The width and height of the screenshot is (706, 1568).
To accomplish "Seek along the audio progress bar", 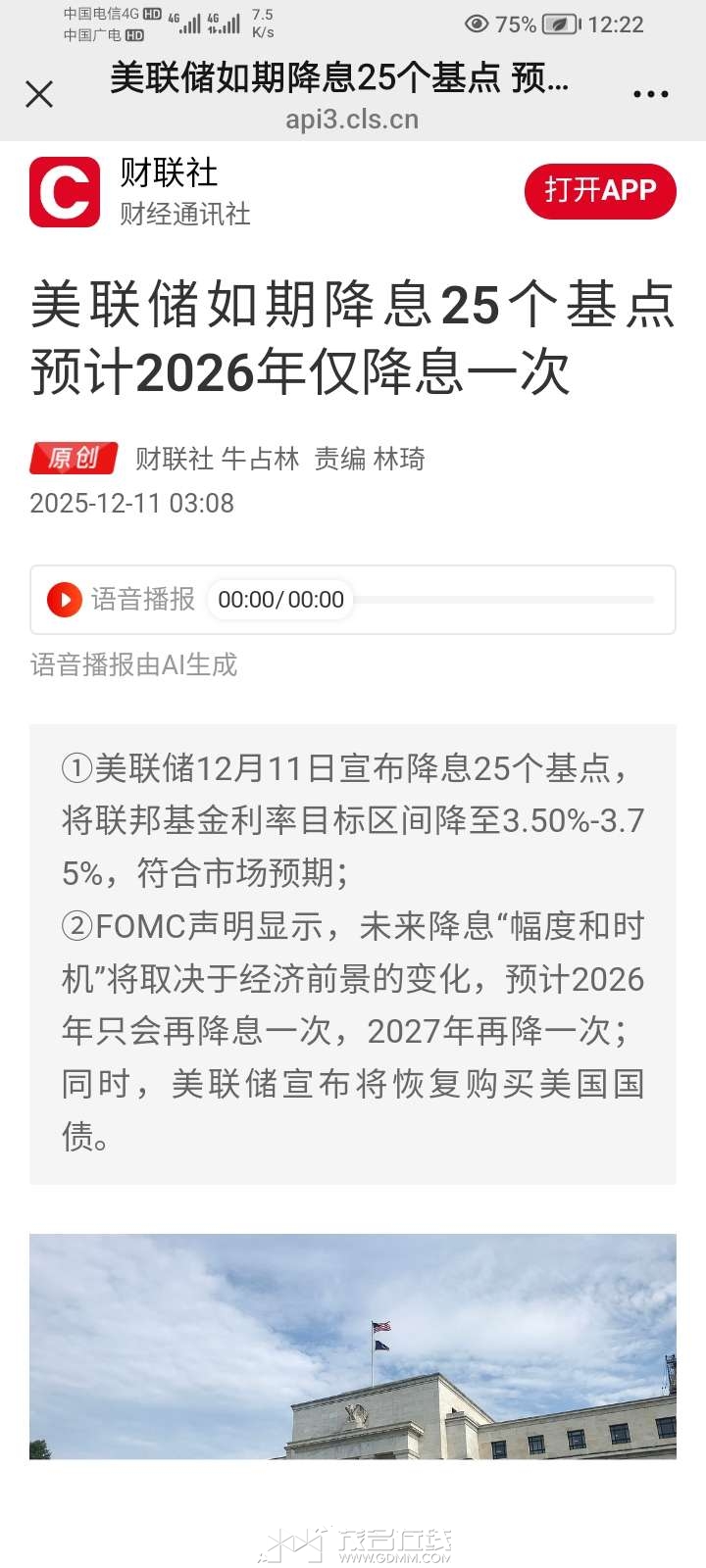I will point(504,599).
